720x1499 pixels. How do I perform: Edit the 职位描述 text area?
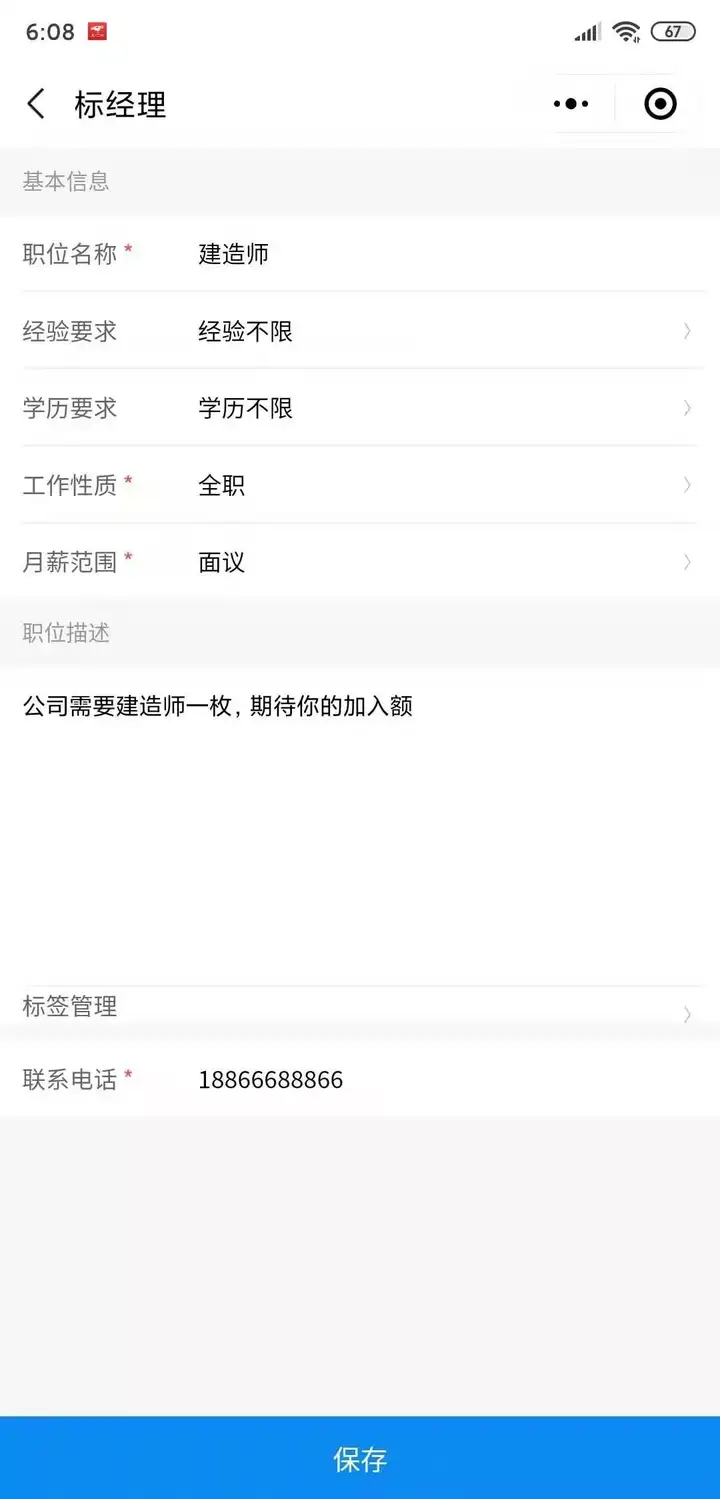coord(360,826)
